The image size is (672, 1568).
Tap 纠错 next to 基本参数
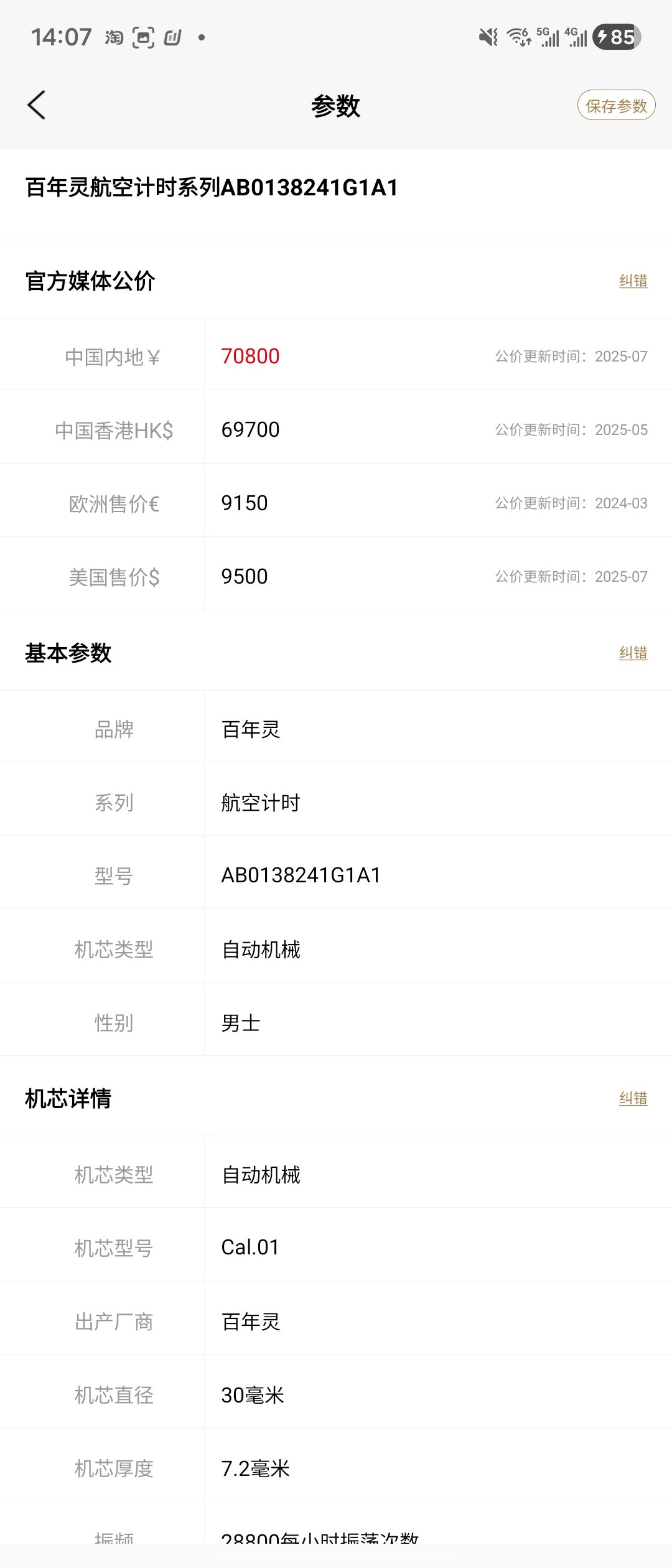pos(633,653)
